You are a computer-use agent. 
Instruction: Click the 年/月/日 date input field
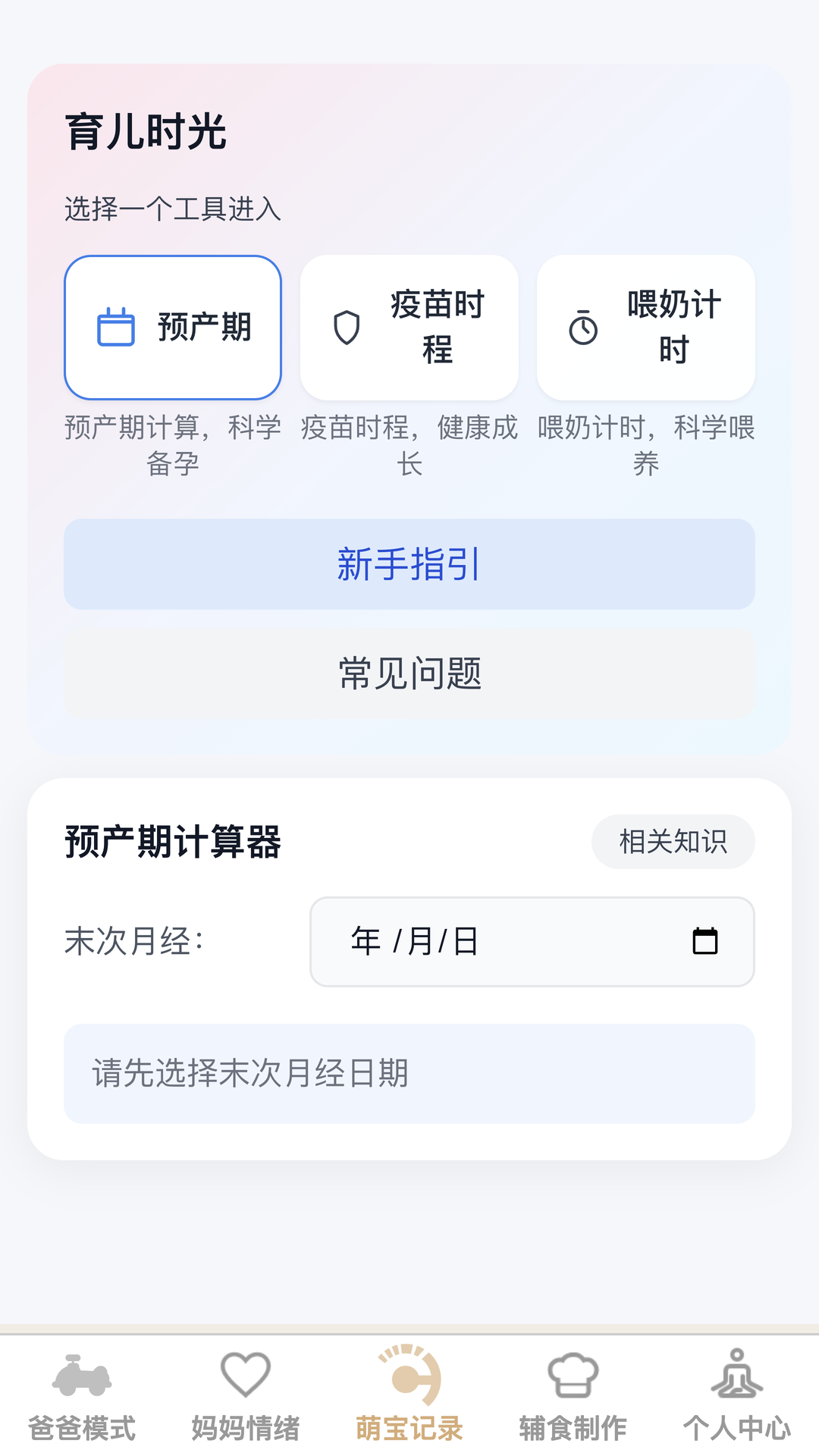pyautogui.click(x=455, y=941)
